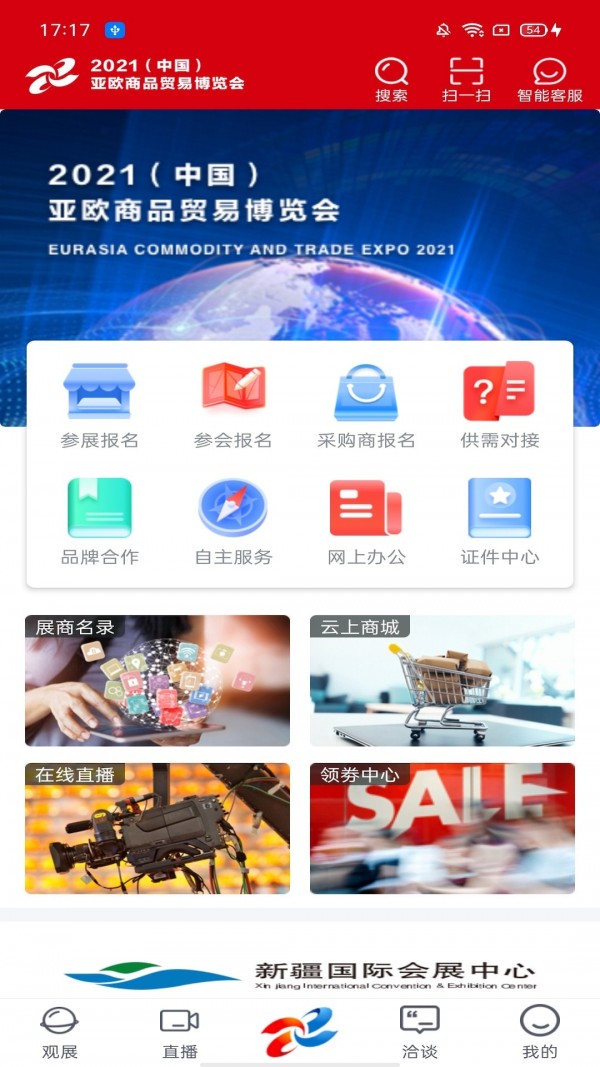Tap 扫一扫 to scan a code
Screen dimensions: 600x1067
[x=466, y=79]
